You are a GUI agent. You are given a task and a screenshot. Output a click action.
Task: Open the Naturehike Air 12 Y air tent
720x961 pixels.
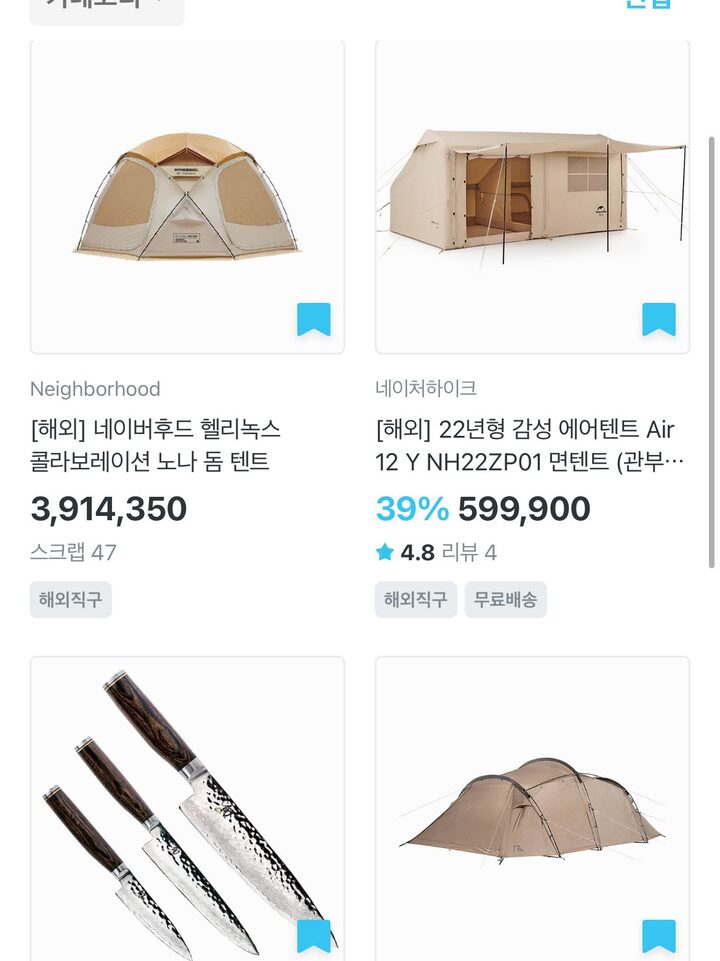pyautogui.click(x=532, y=197)
